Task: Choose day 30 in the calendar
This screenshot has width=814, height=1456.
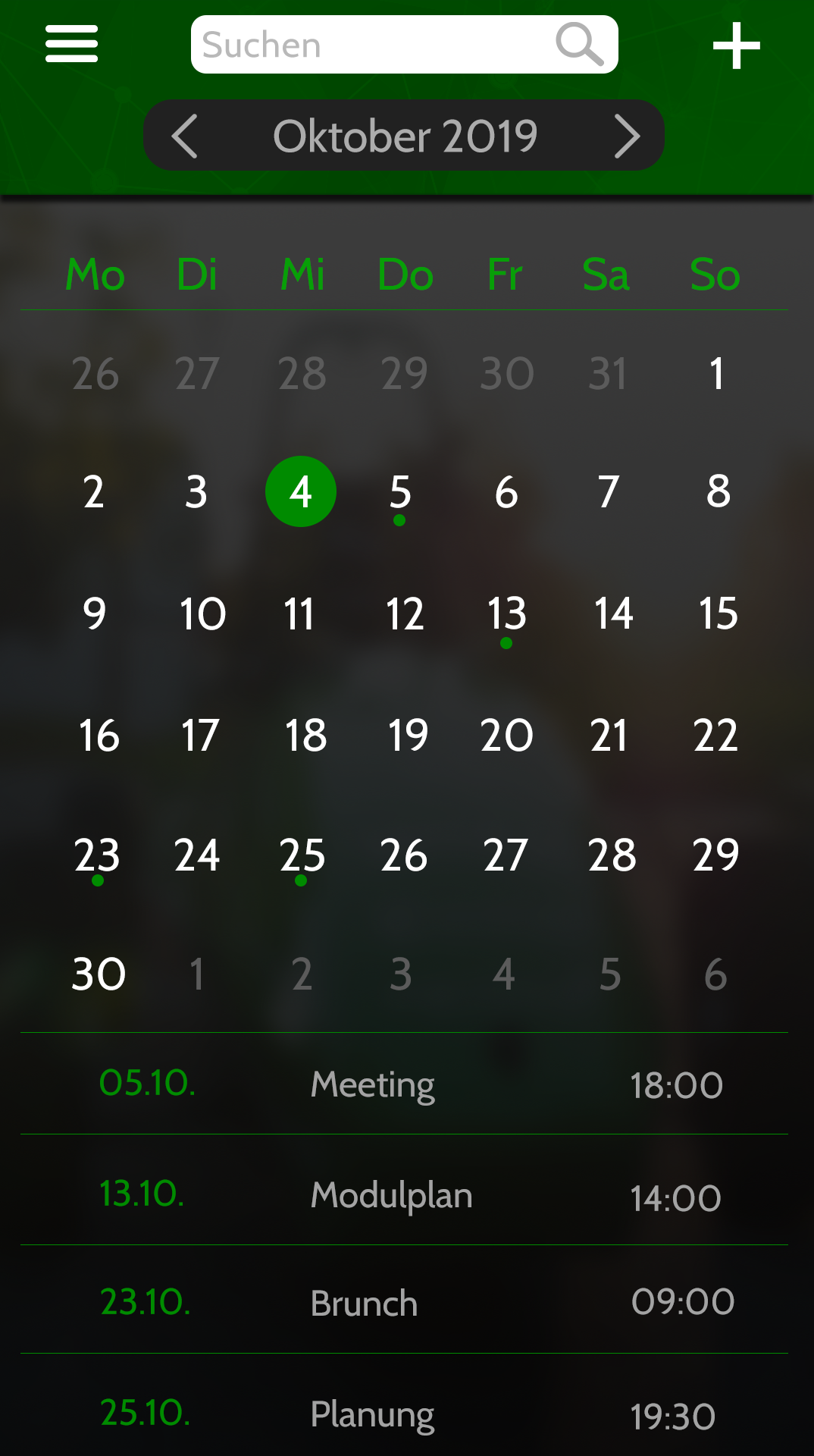Action: [99, 974]
